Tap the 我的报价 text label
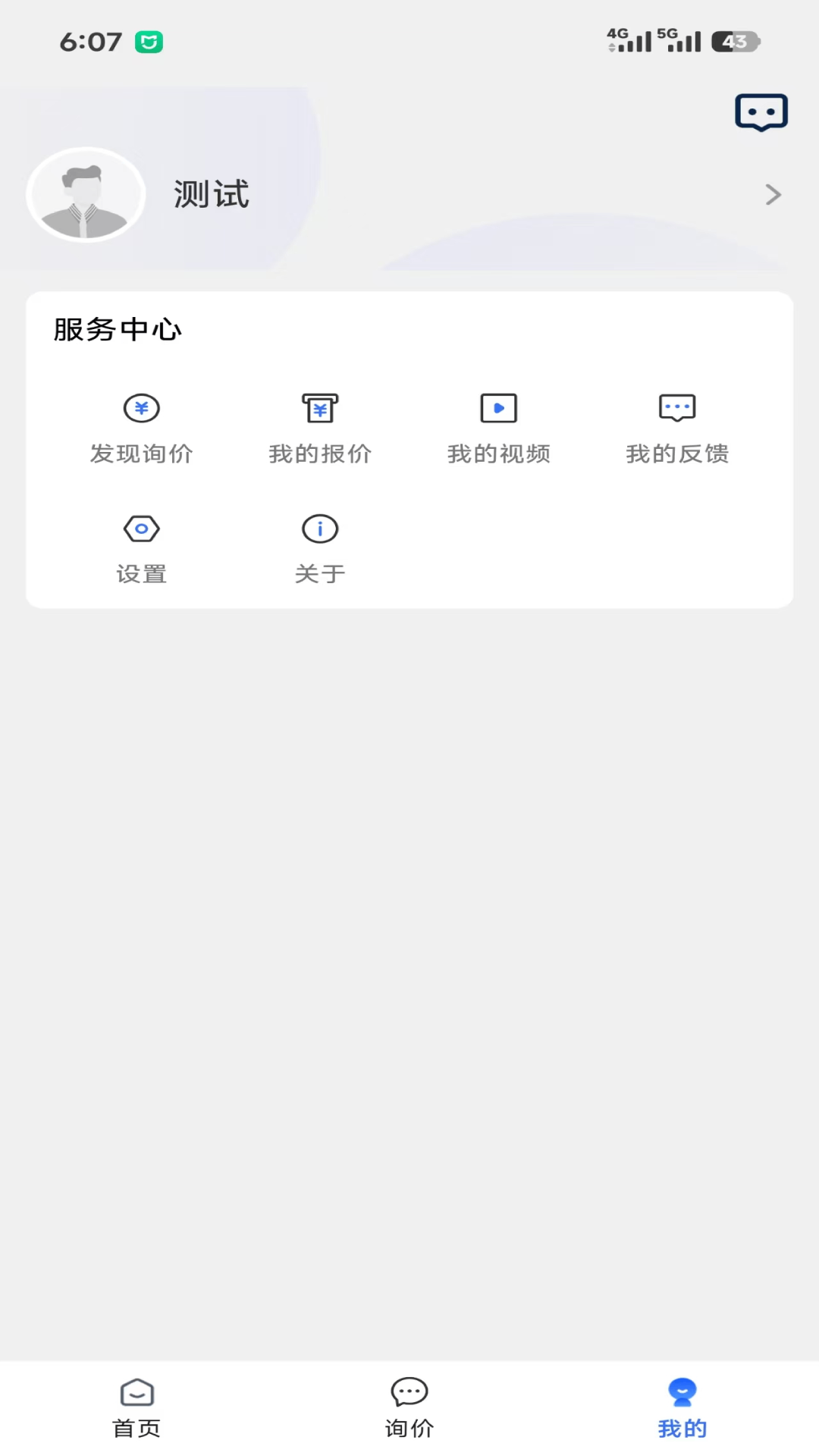The image size is (819, 1456). [320, 453]
